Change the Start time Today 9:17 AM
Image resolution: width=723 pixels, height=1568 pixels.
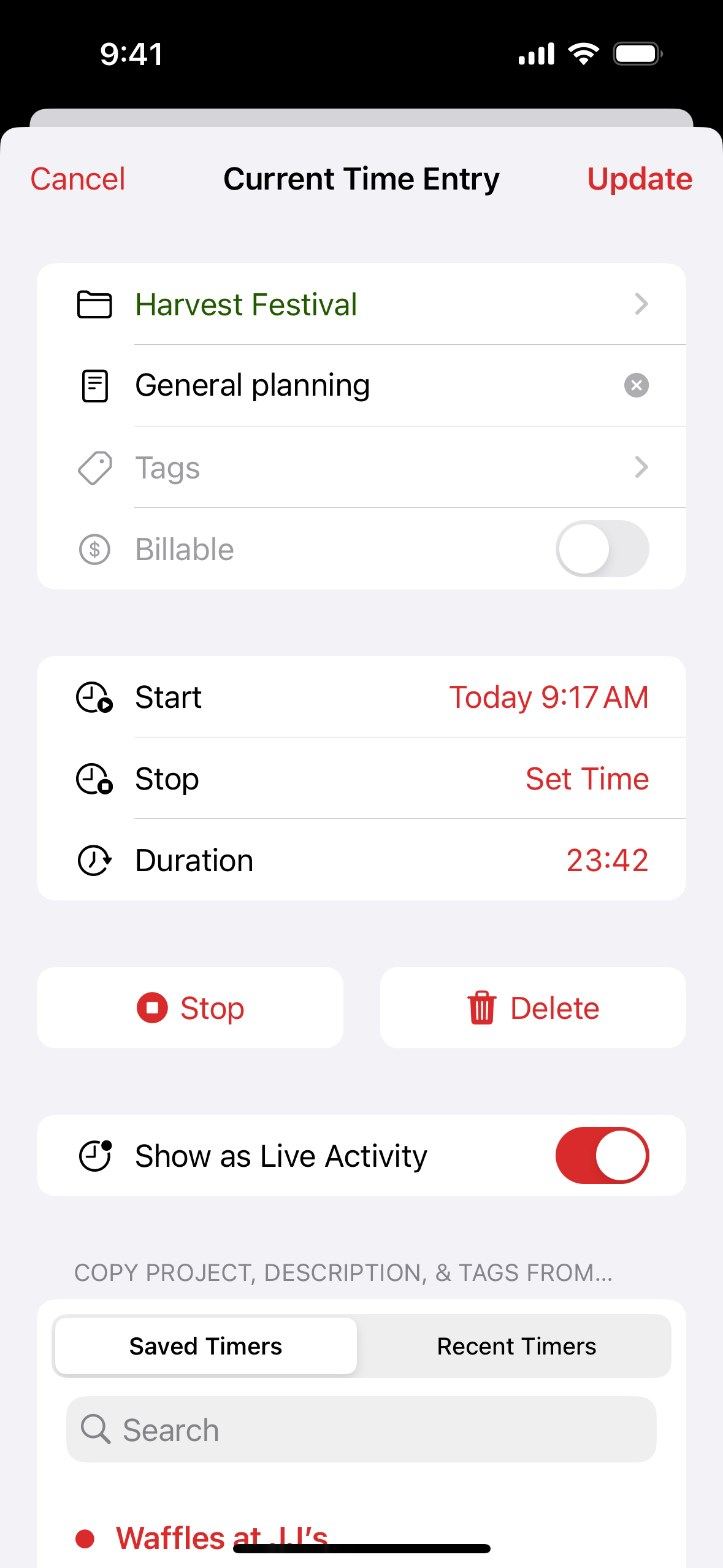pyautogui.click(x=549, y=698)
